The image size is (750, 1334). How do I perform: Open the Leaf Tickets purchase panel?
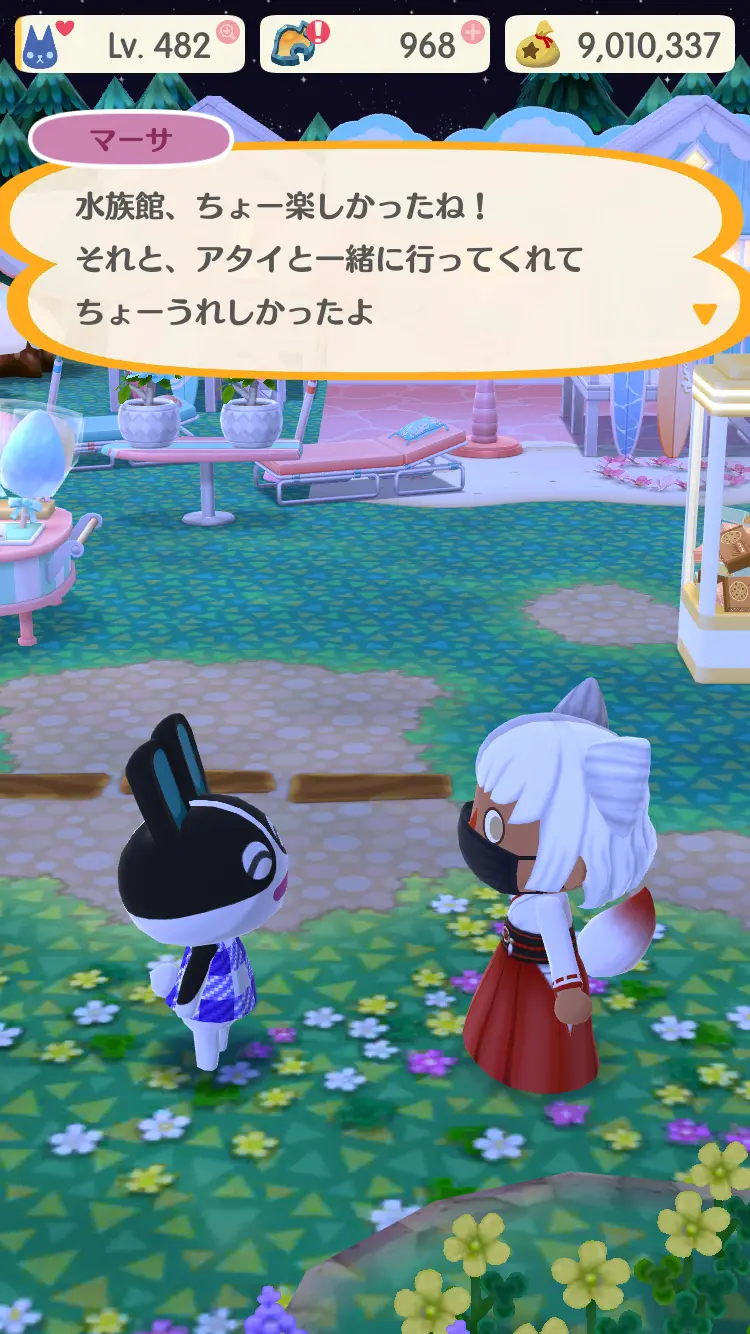(x=473, y=33)
